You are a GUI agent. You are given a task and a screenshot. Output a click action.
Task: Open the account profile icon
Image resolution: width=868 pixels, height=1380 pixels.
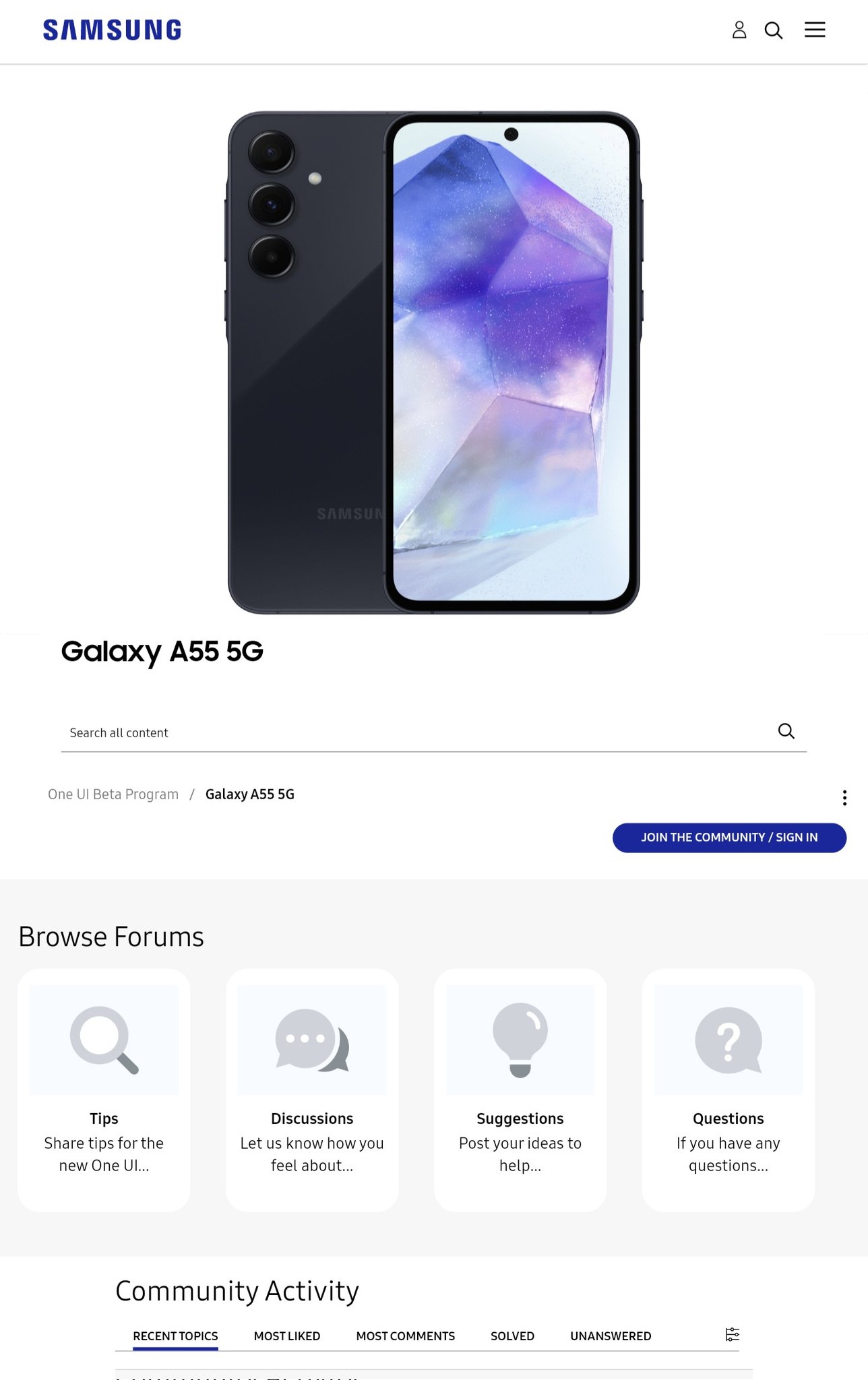[x=739, y=30]
